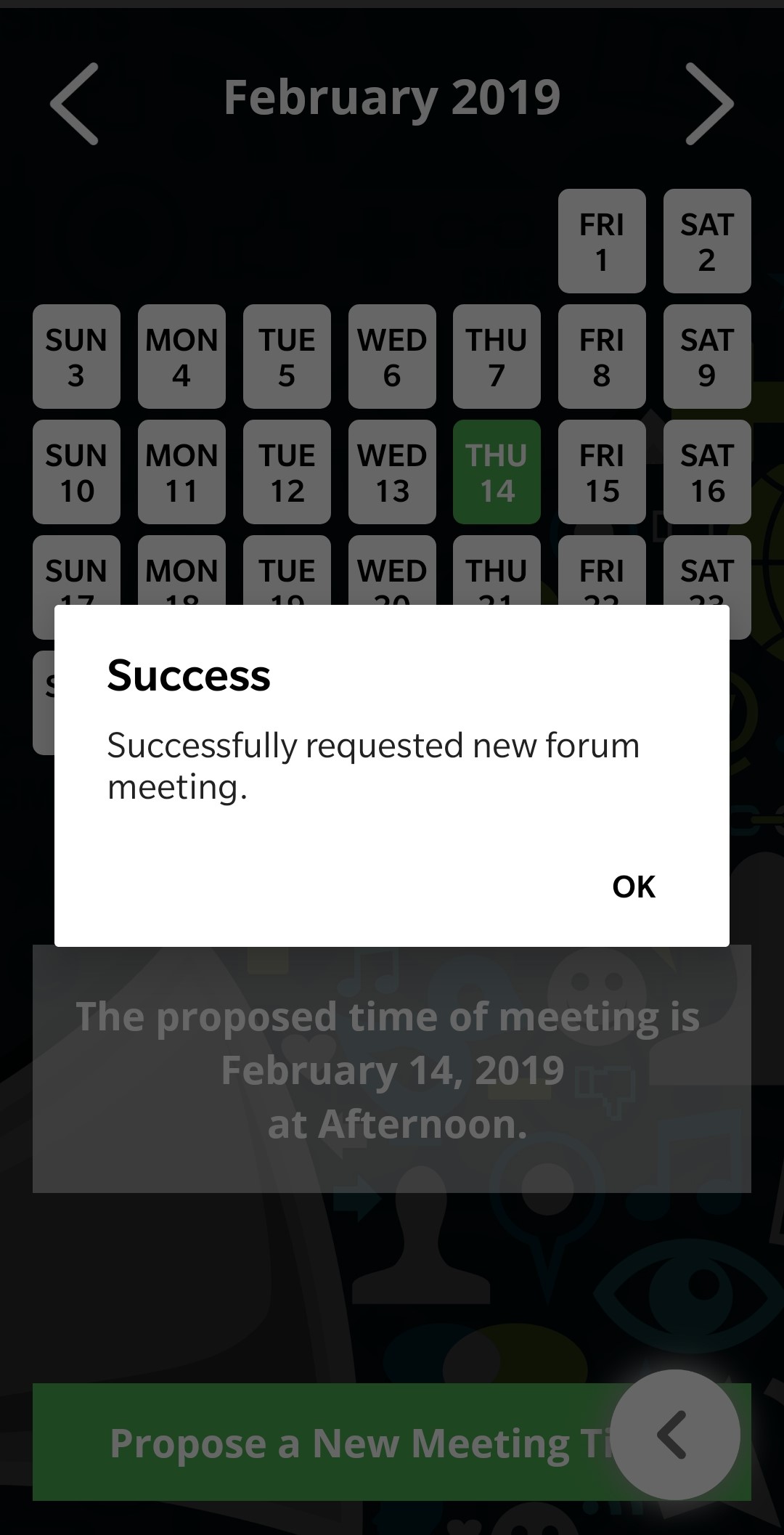Viewport: 784px width, 1535px height.
Task: Go to the previous month
Action: (x=74, y=104)
